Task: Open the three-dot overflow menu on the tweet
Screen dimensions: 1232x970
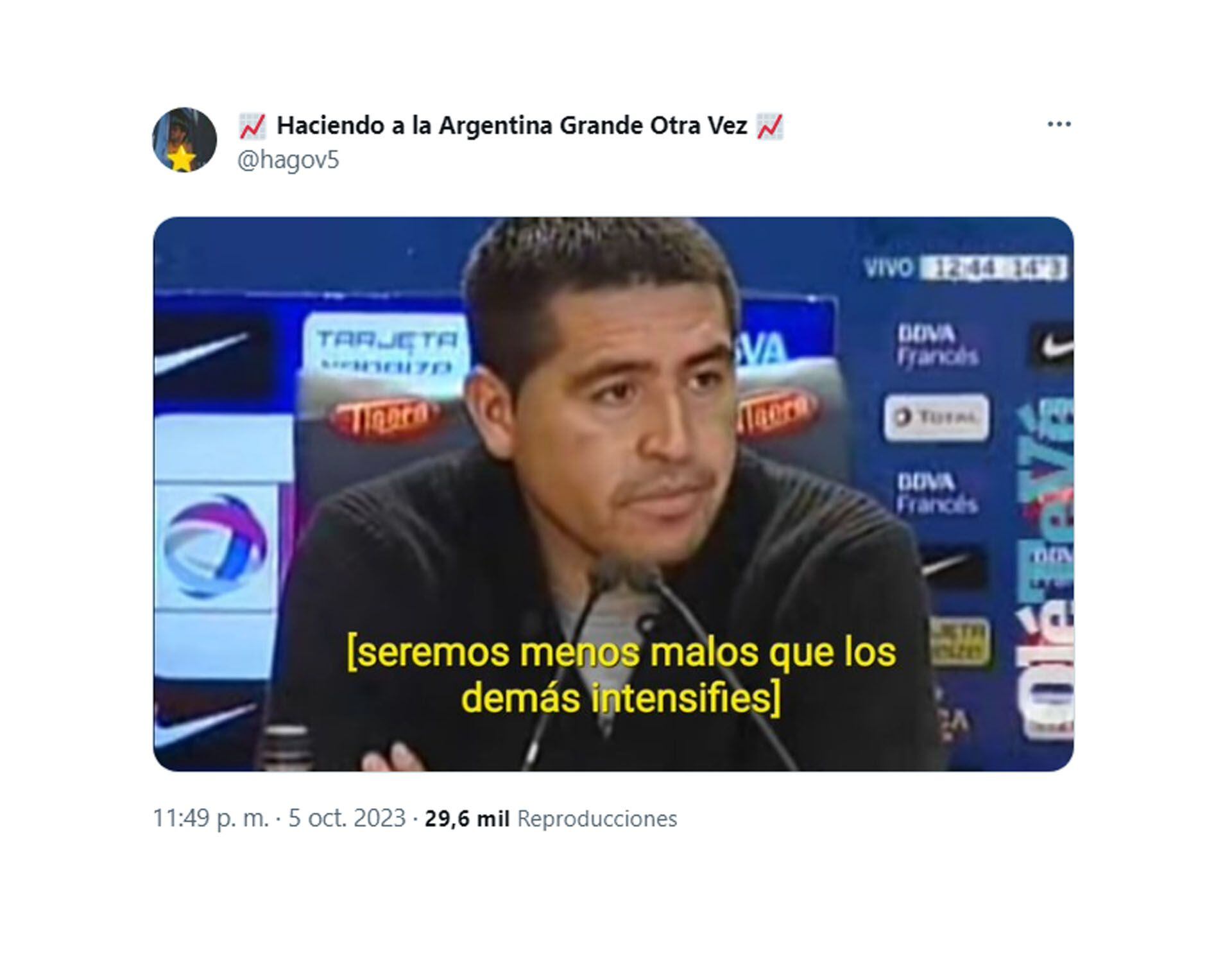Action: (1059, 125)
